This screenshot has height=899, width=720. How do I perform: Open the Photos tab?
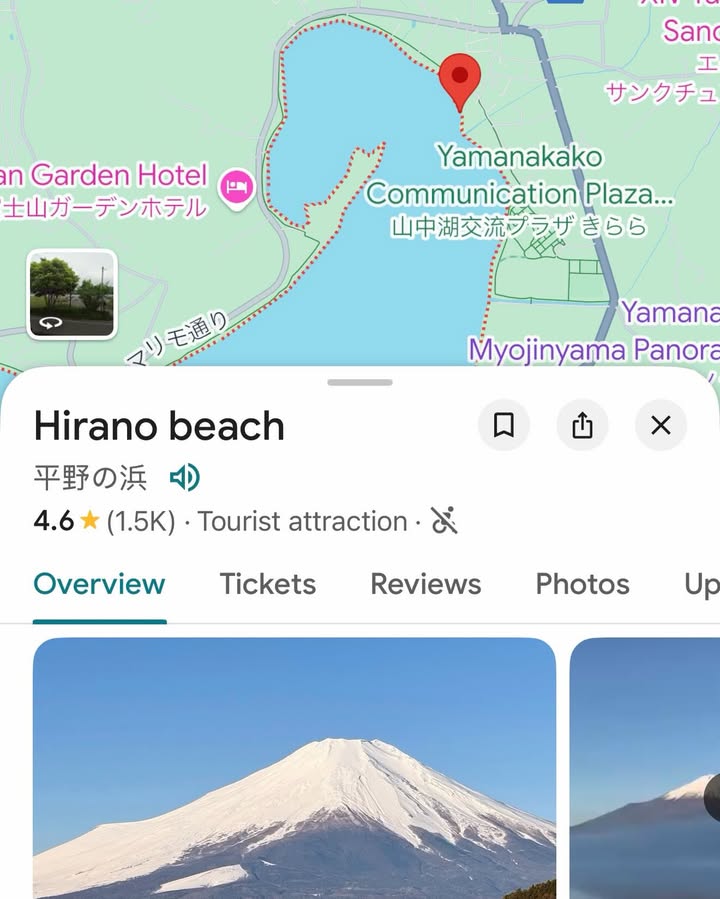point(582,584)
